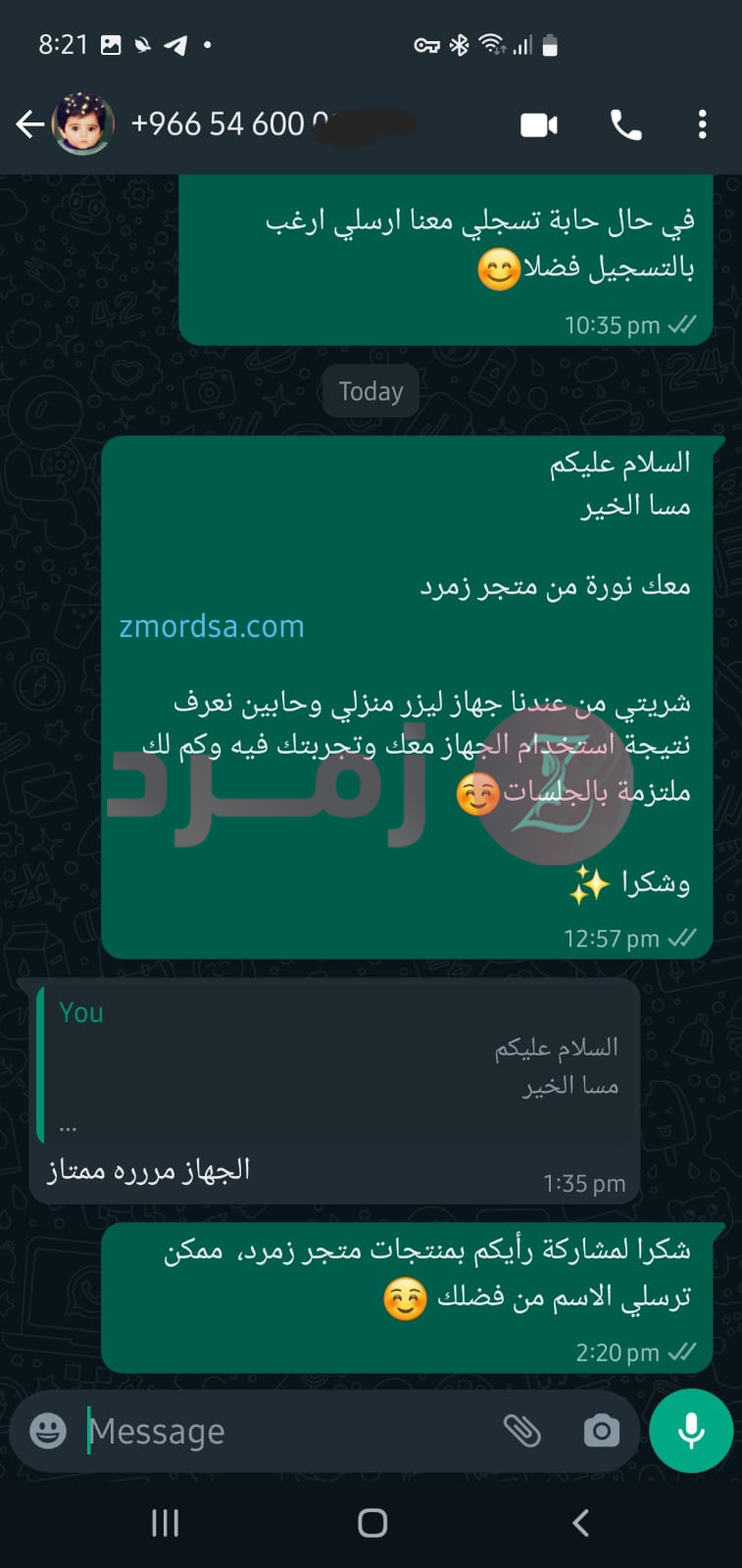Image resolution: width=742 pixels, height=1568 pixels.
Task: Focus the Message text field
Action: click(284, 1432)
